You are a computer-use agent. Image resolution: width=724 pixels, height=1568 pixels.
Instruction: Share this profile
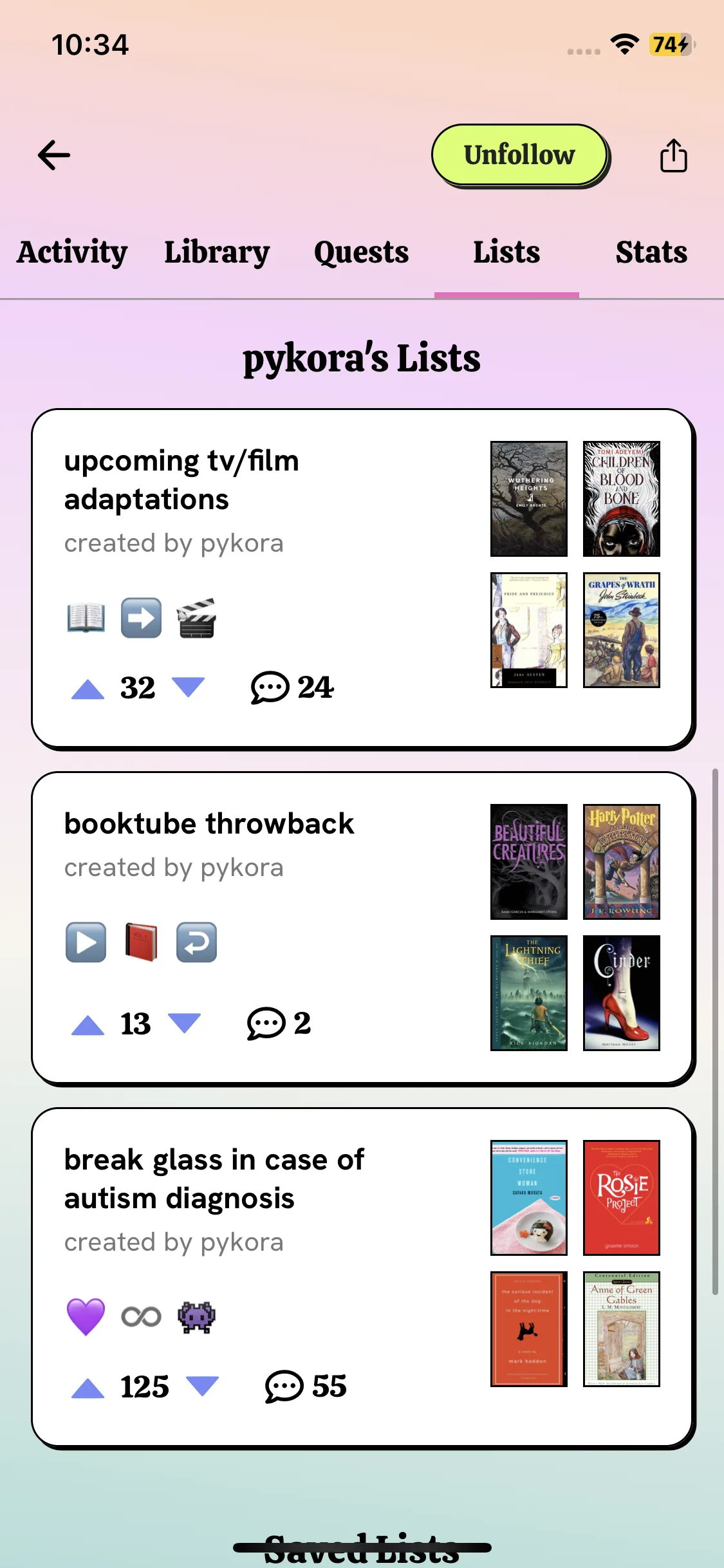click(x=673, y=156)
